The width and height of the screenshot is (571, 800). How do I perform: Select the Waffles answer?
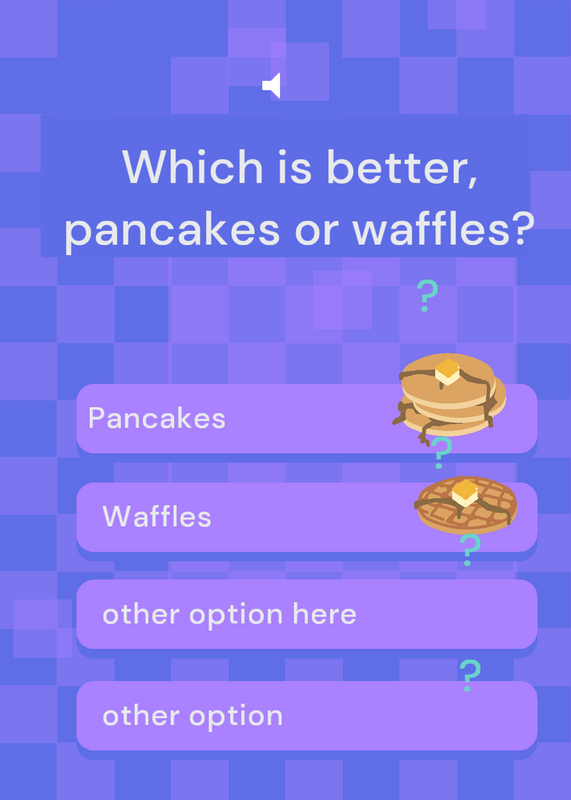pyautogui.click(x=307, y=517)
